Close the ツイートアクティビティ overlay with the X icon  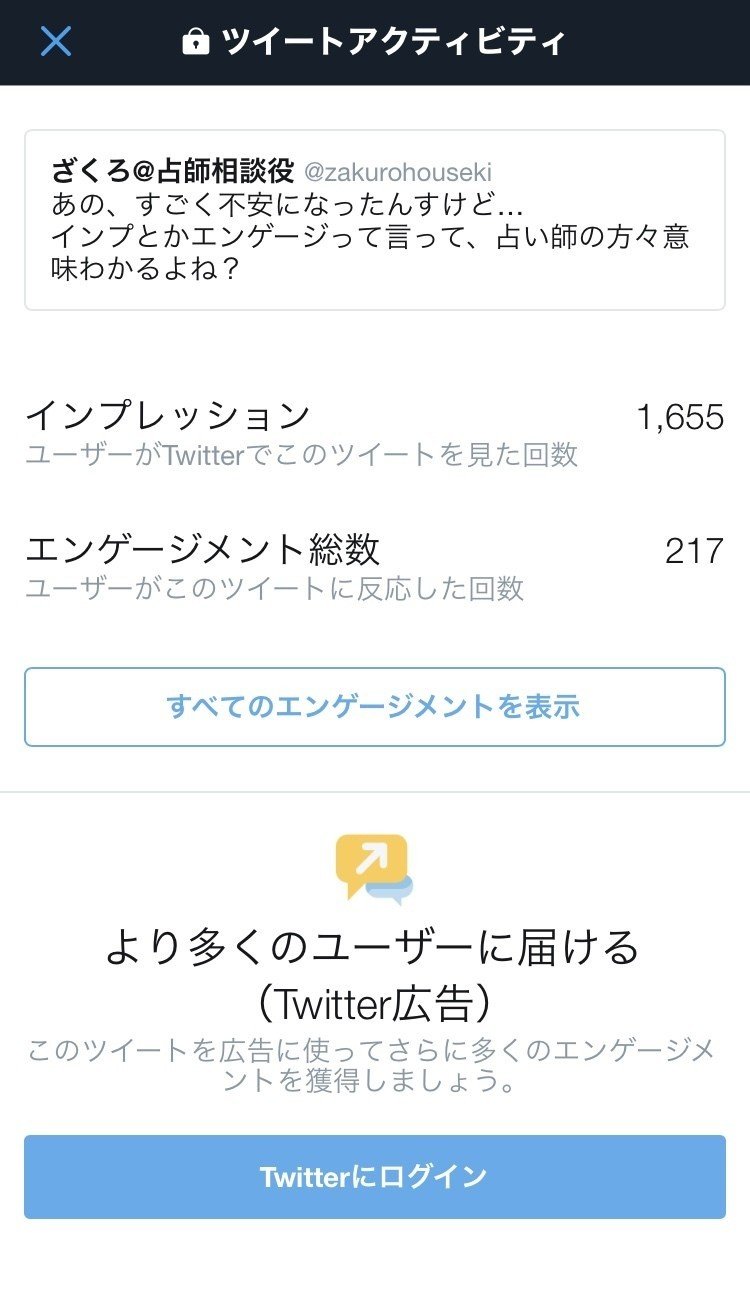[x=56, y=41]
